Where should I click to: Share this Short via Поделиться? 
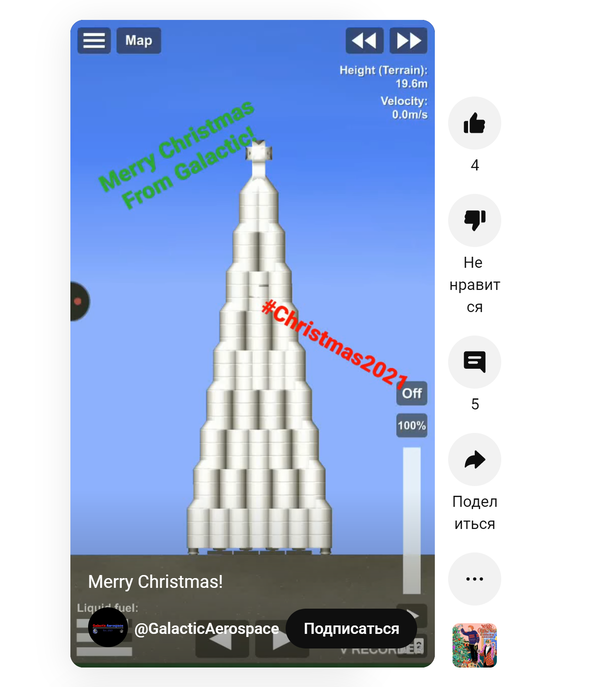tap(474, 460)
